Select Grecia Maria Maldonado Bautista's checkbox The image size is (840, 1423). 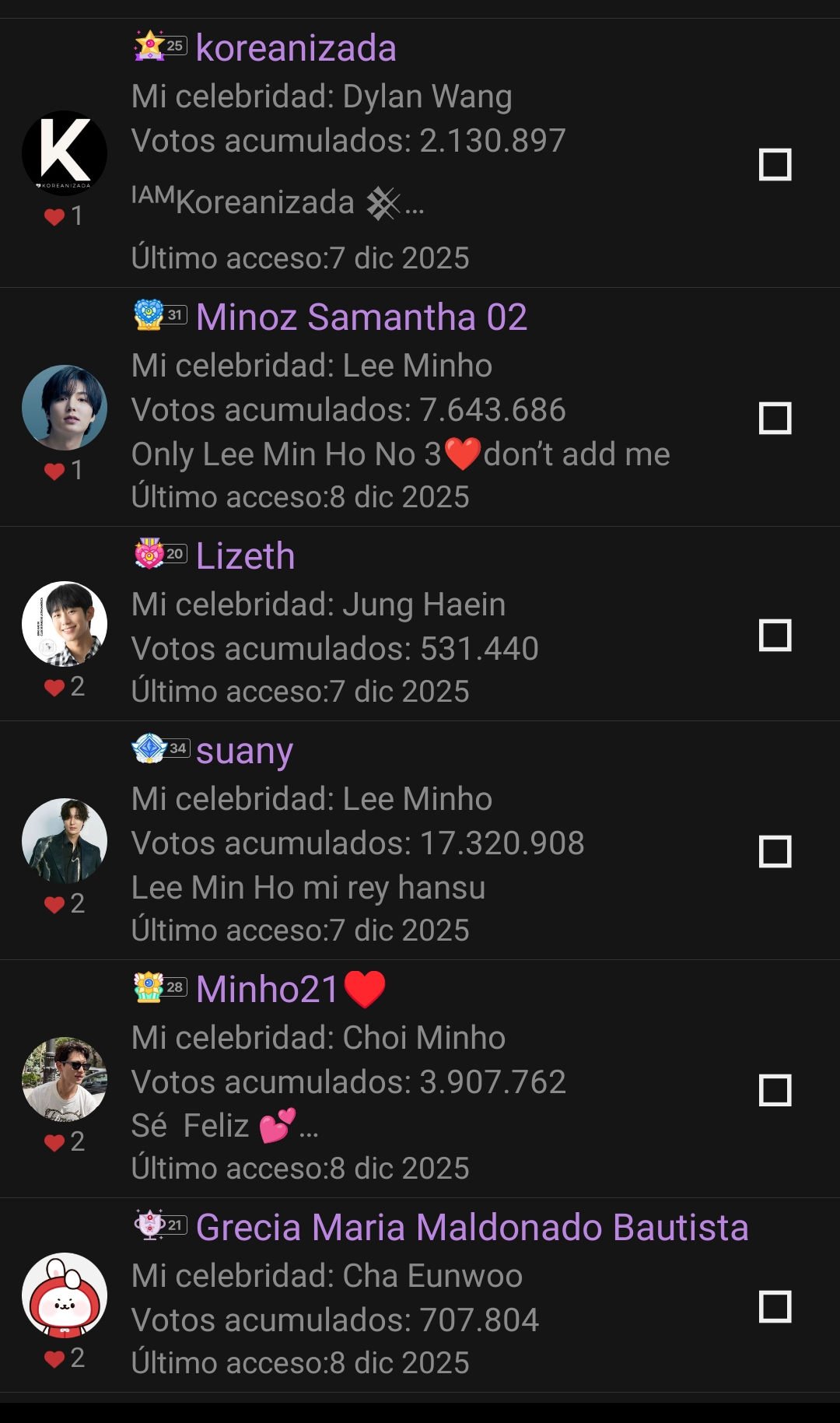[775, 1306]
